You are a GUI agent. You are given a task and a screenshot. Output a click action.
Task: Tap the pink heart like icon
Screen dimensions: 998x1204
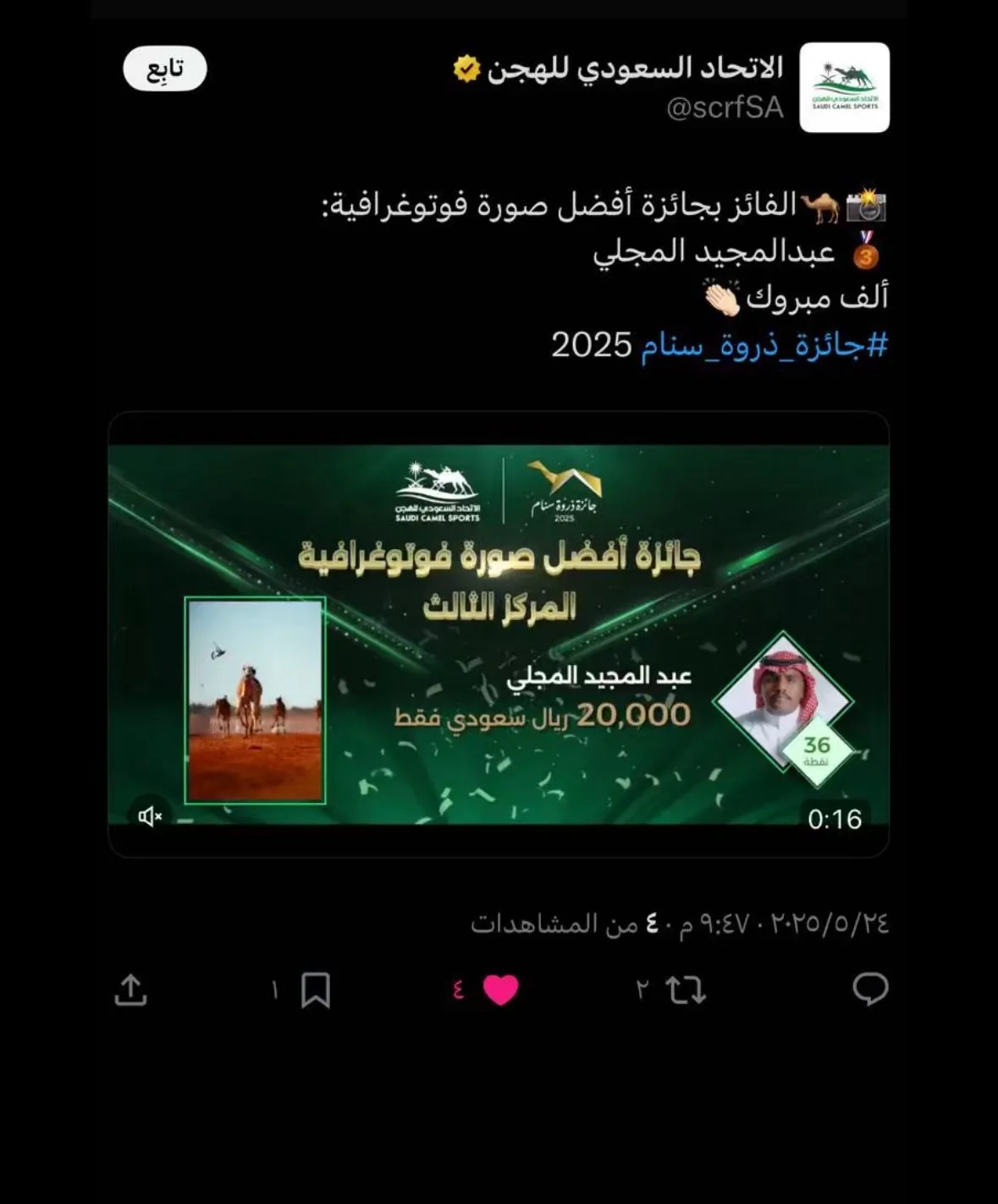pos(500,990)
